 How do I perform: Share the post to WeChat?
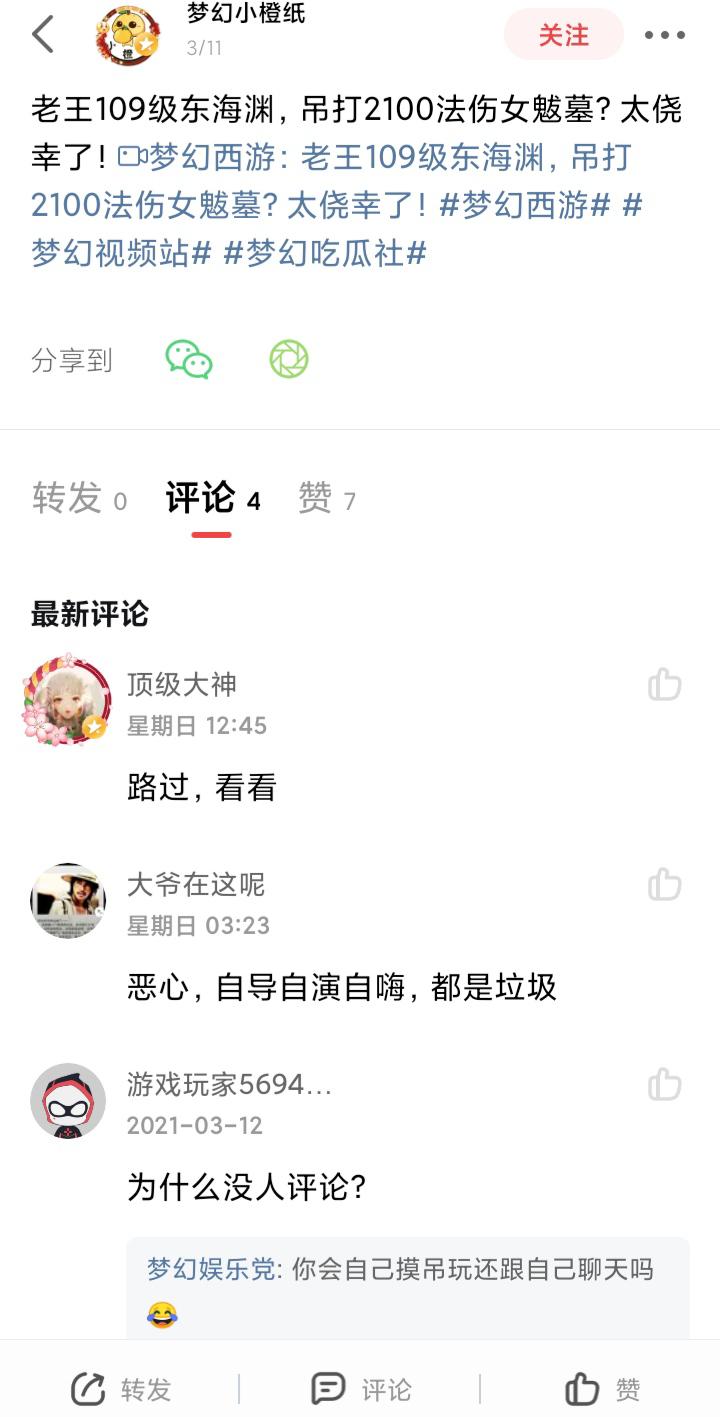point(189,360)
